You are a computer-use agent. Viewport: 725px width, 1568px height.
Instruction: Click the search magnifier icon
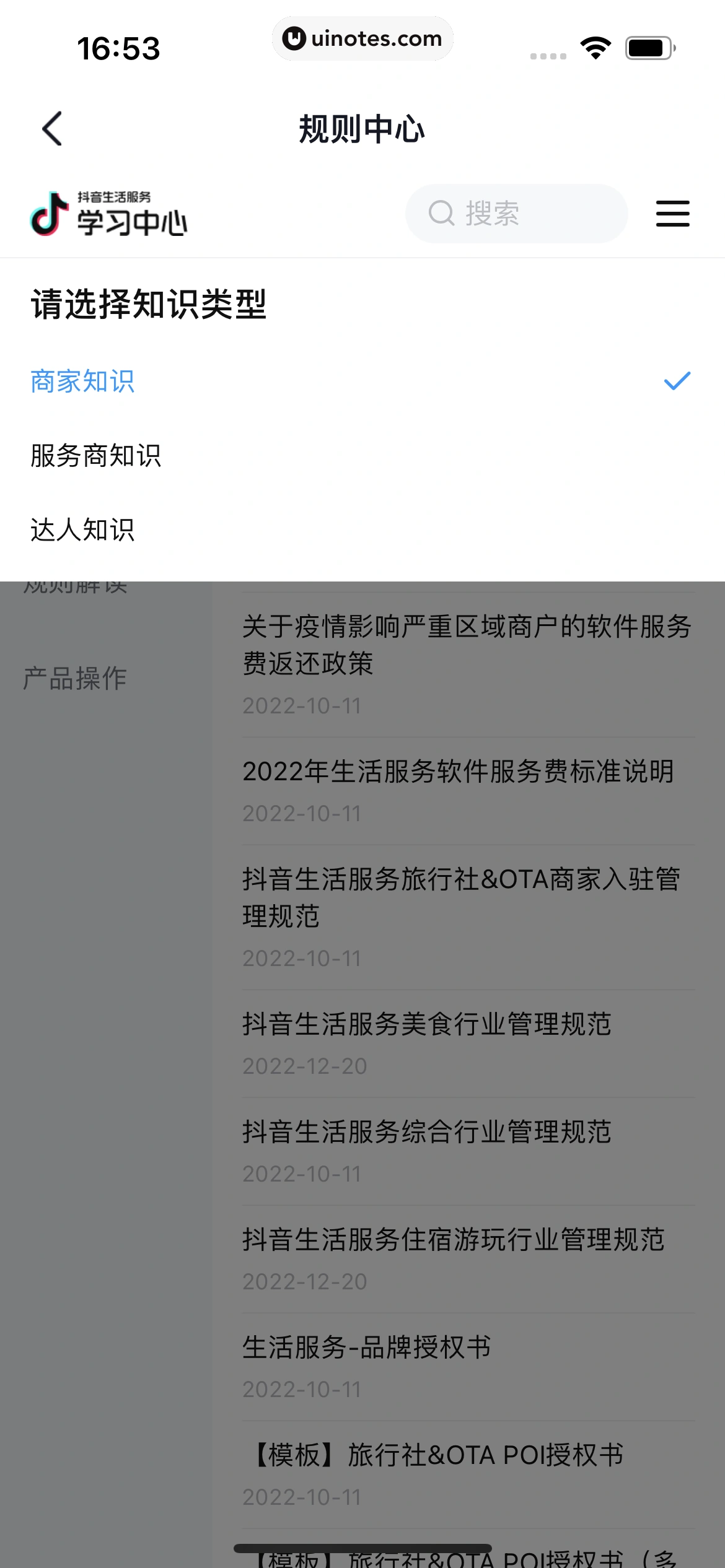[x=442, y=213]
